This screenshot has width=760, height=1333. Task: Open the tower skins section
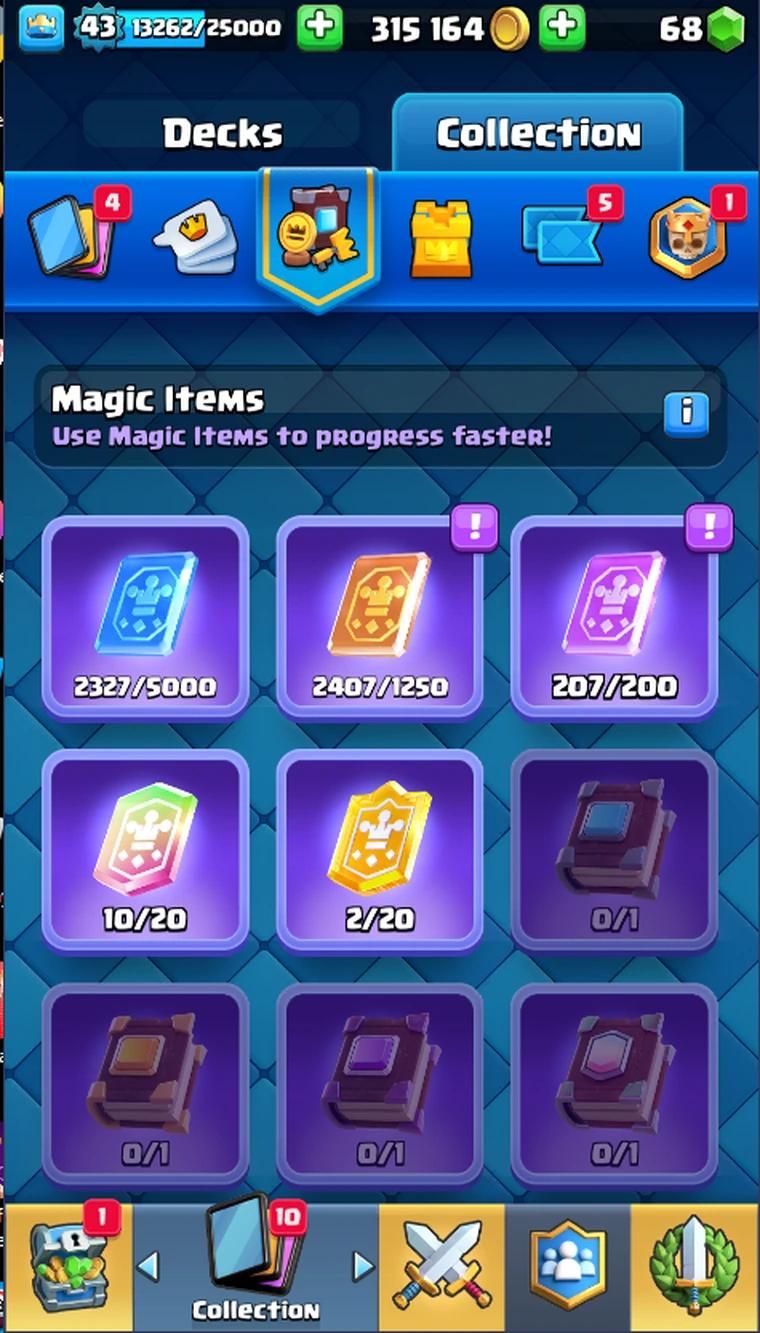click(x=441, y=238)
